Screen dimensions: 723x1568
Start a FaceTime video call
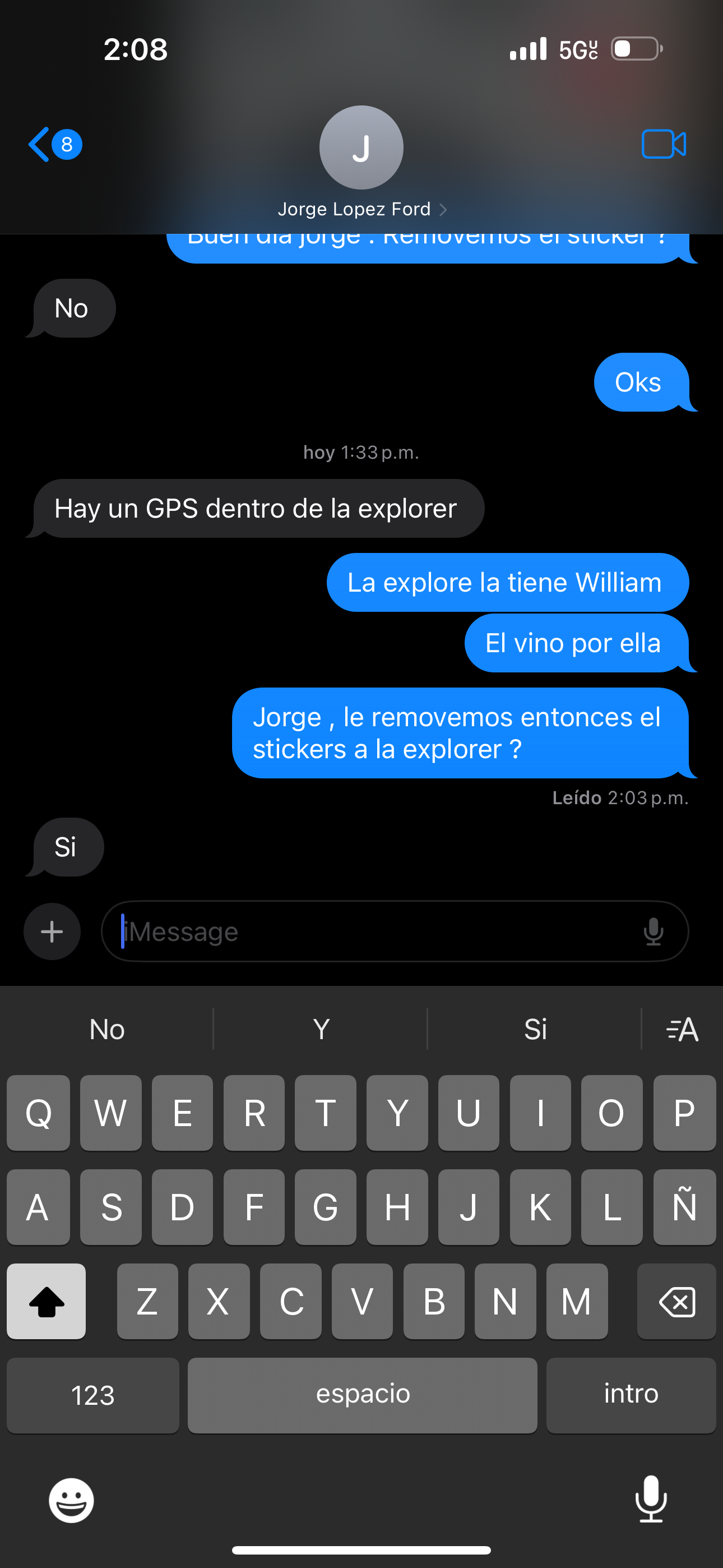click(662, 144)
